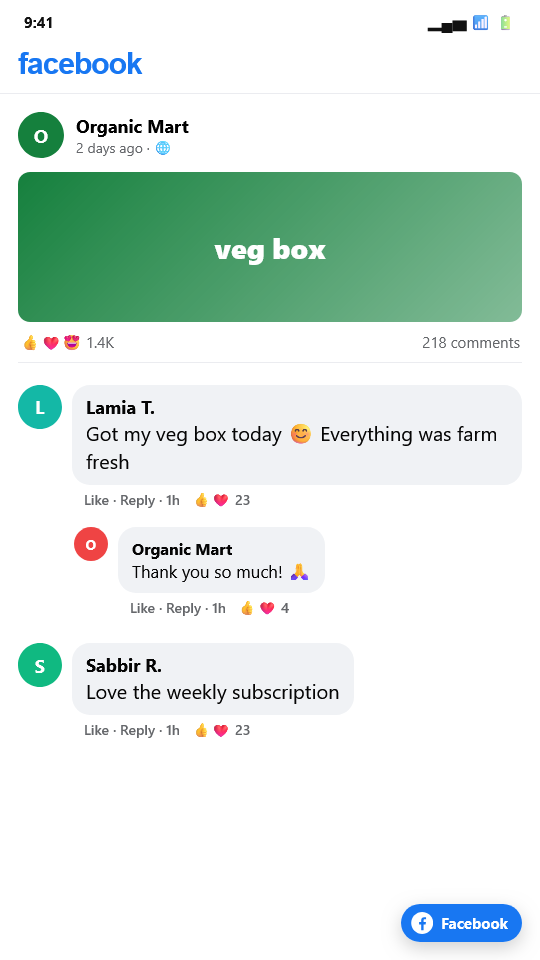Tap the floating Facebook button
This screenshot has width=540, height=960.
(461, 923)
